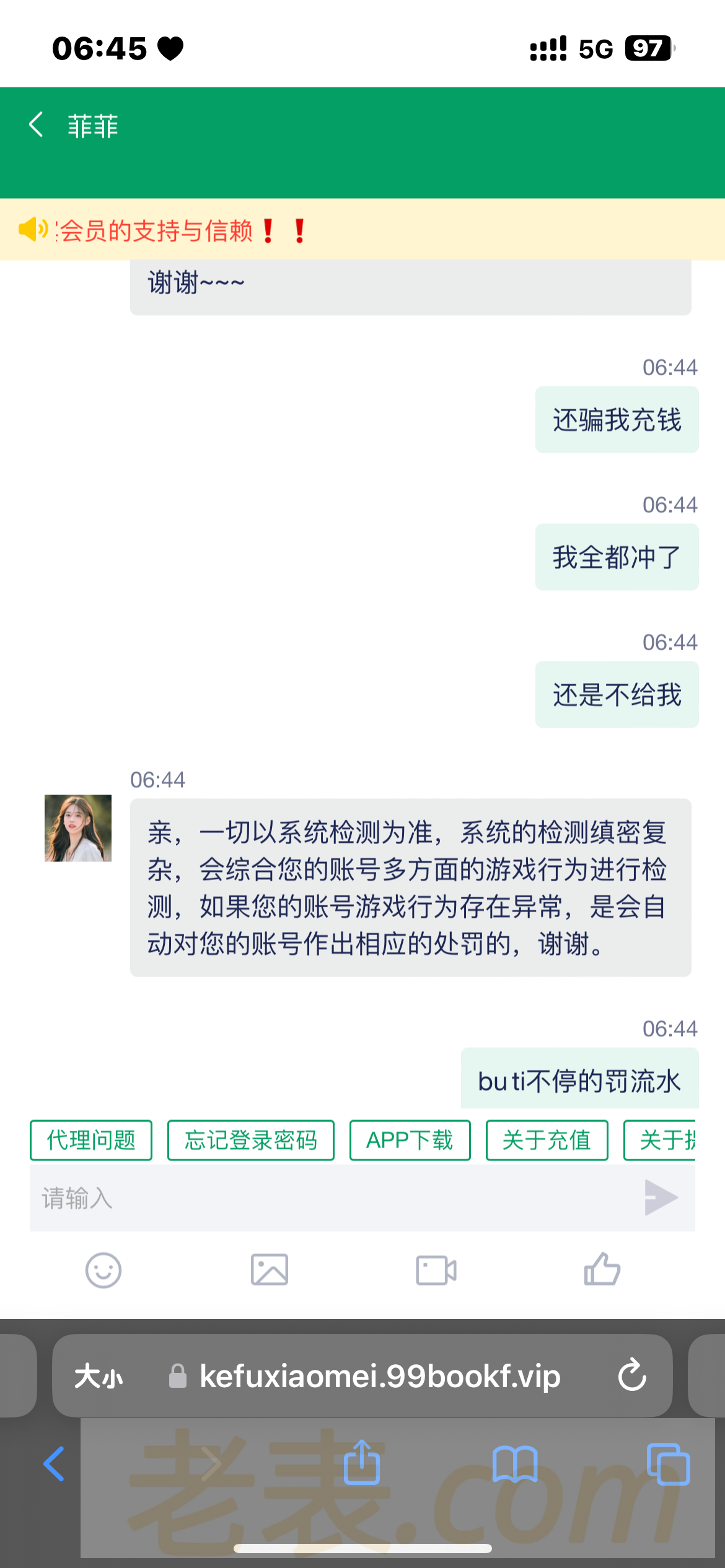The image size is (725, 1568).
Task: Select the 忘记登录密码 chip
Action: pos(250,1140)
